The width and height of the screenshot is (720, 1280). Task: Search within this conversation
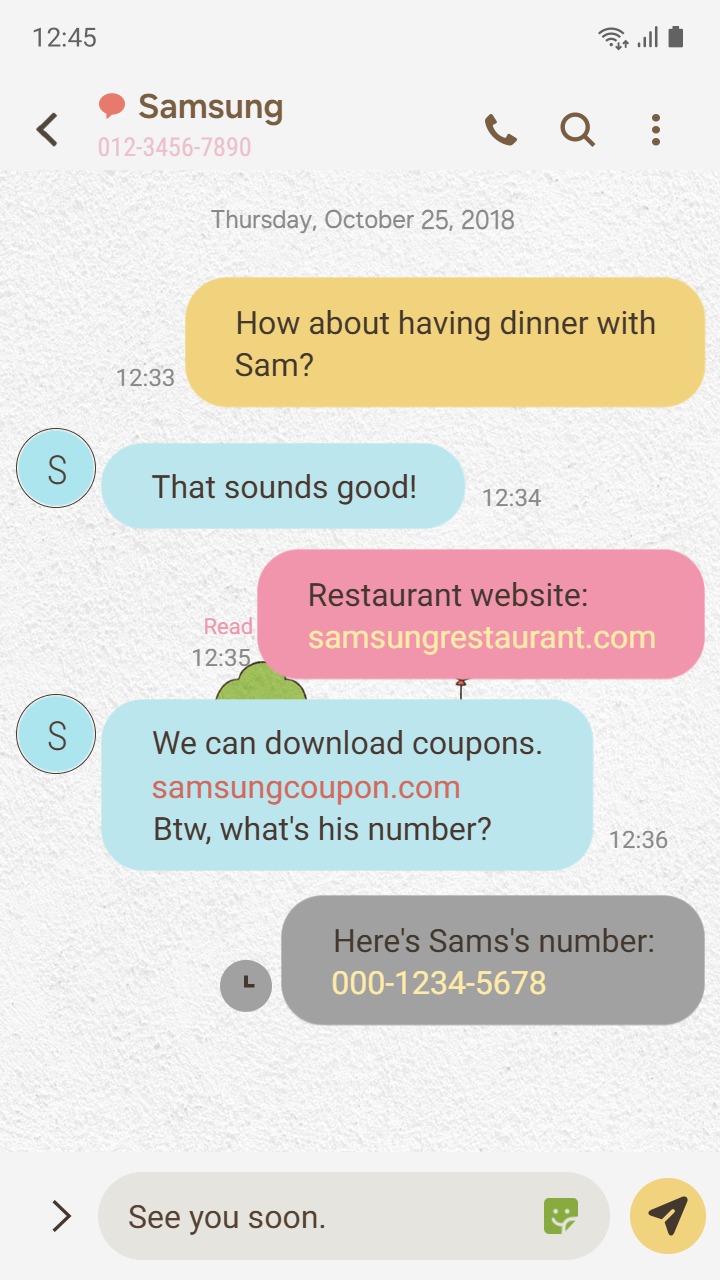click(577, 130)
